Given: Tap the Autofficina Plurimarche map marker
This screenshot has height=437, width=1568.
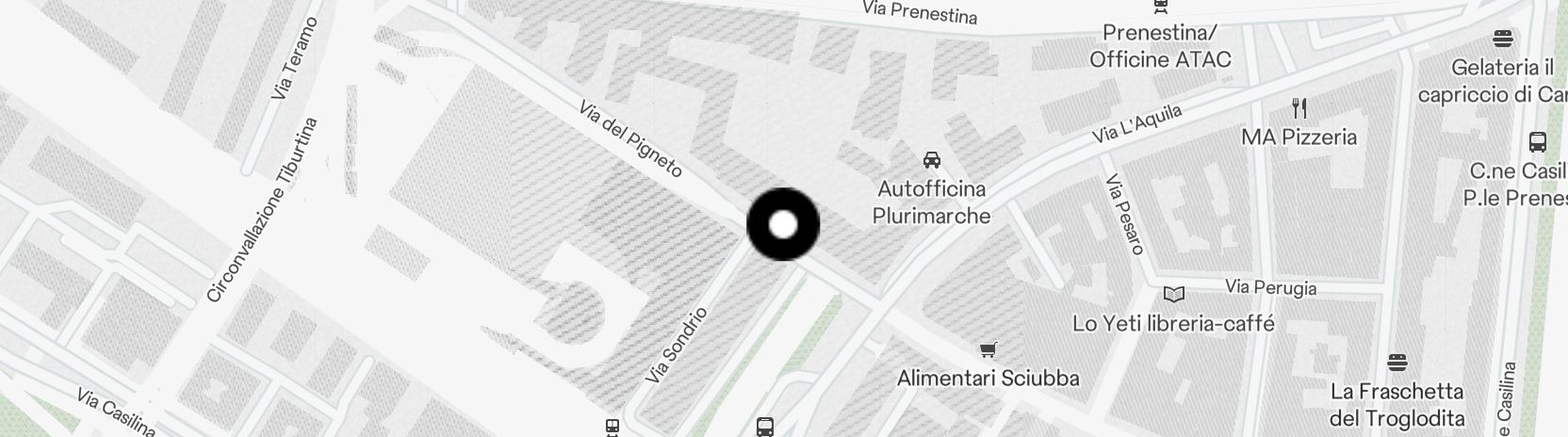Looking at the screenshot, I should pos(931,159).
